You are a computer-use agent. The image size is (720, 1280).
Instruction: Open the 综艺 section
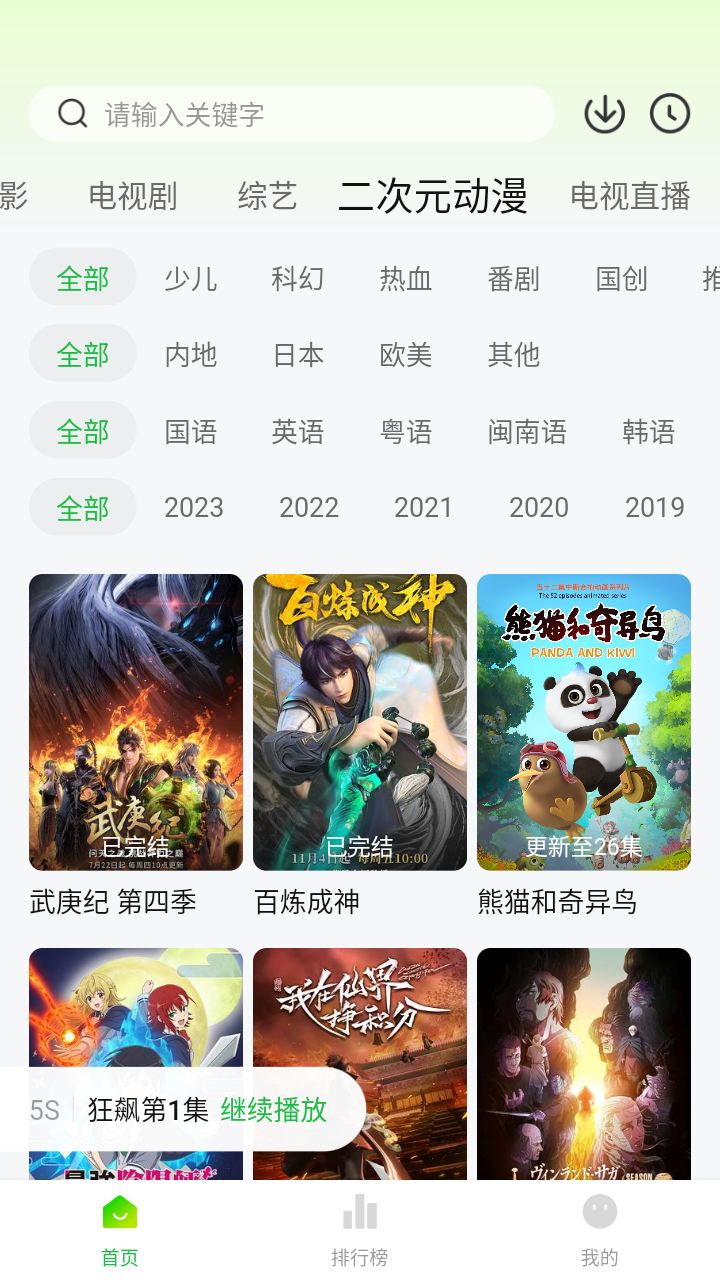click(x=267, y=197)
